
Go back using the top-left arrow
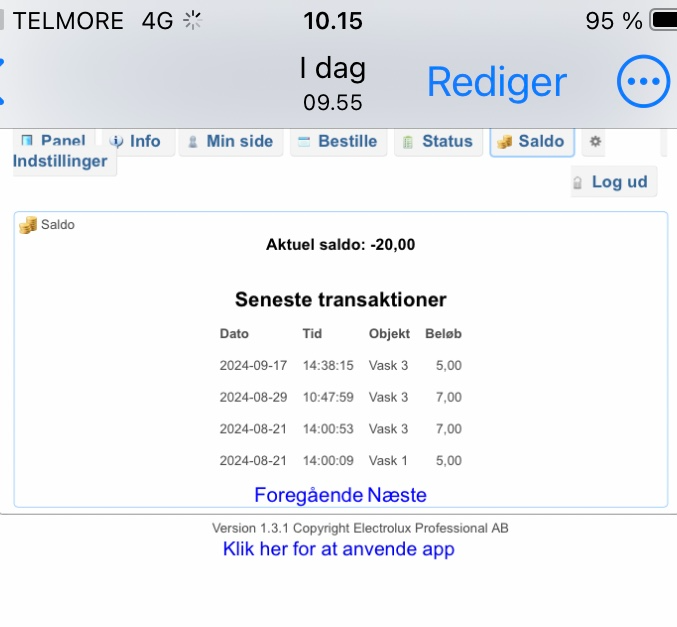click(4, 81)
